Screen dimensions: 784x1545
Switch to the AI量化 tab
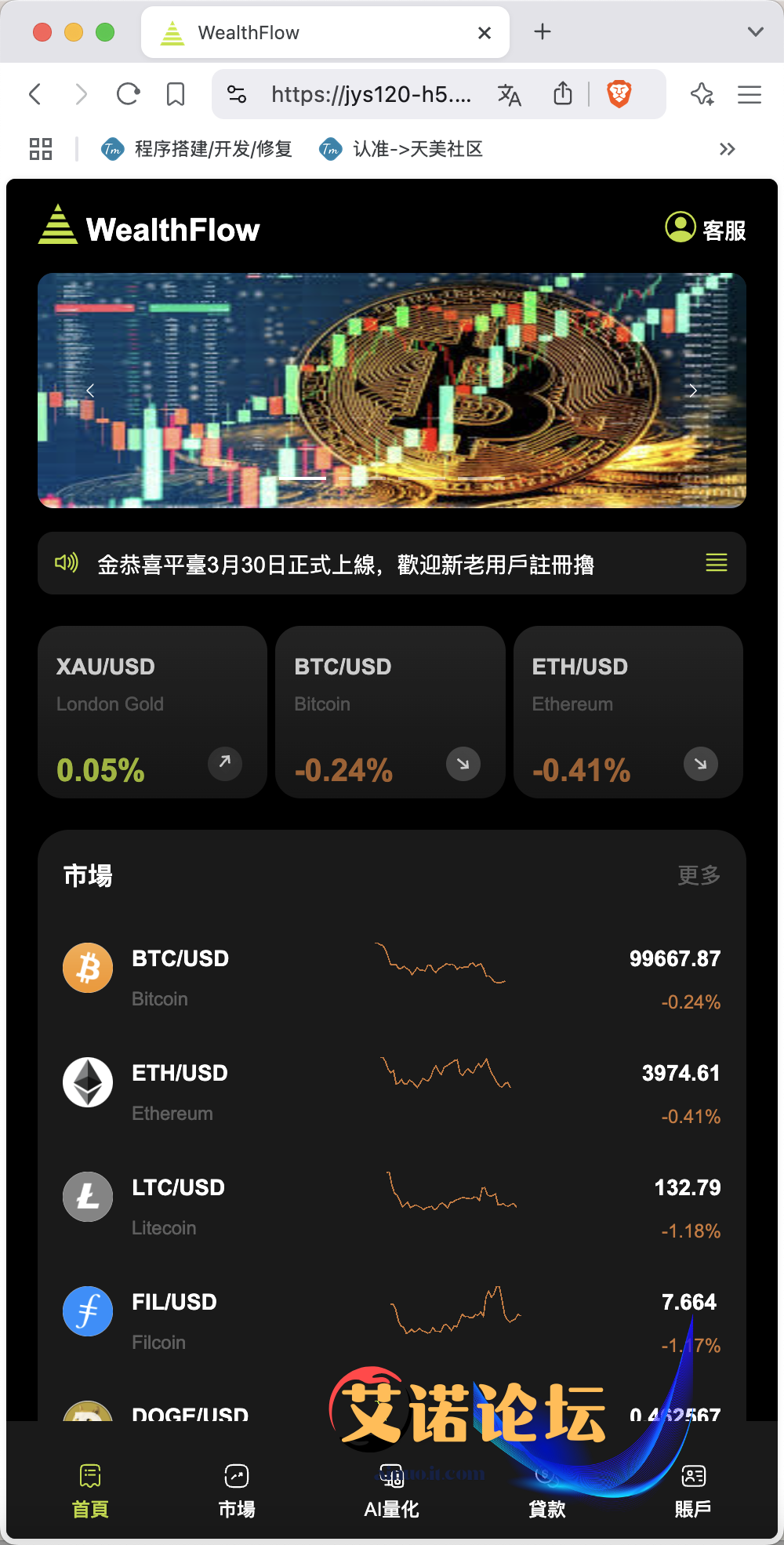(x=391, y=1490)
